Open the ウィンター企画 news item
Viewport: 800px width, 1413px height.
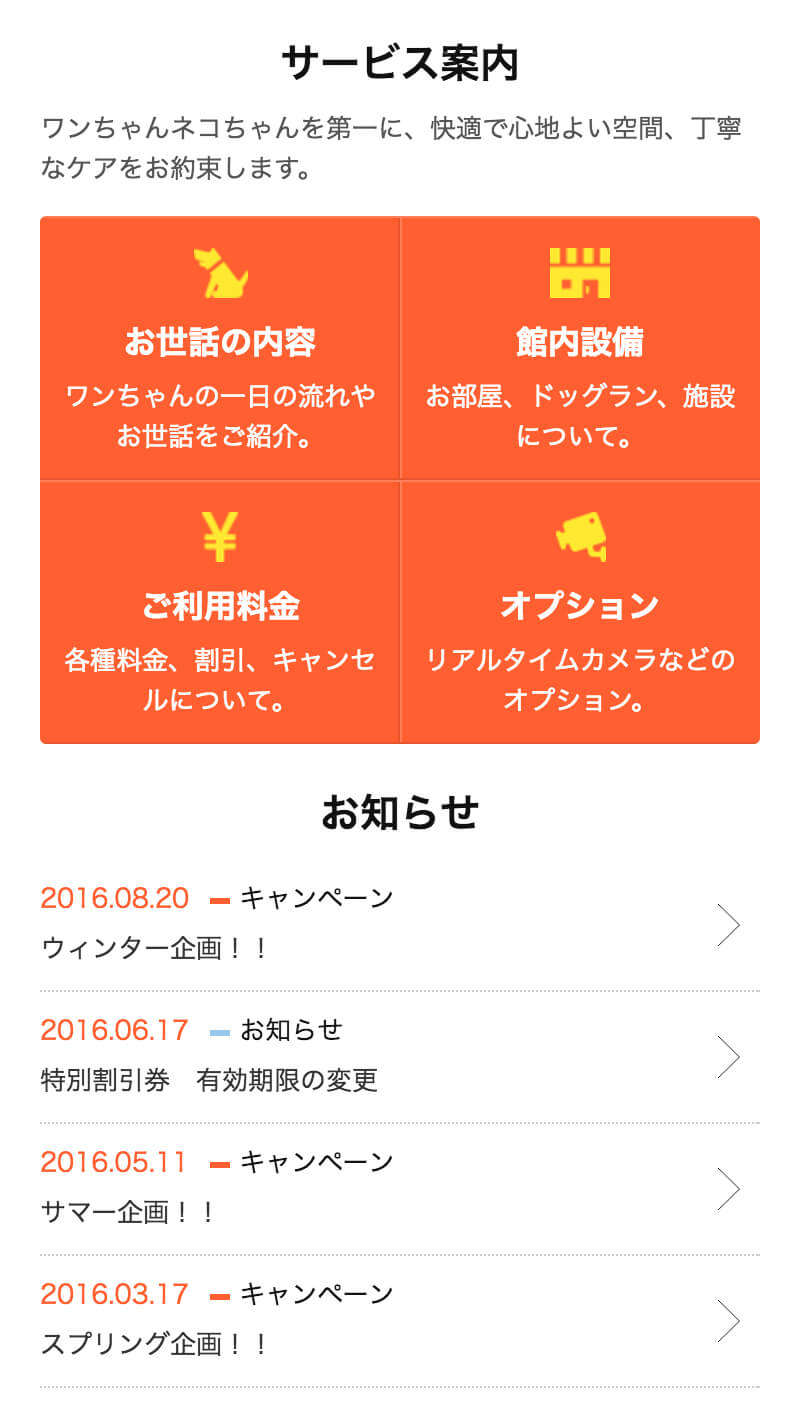pyautogui.click(x=400, y=924)
